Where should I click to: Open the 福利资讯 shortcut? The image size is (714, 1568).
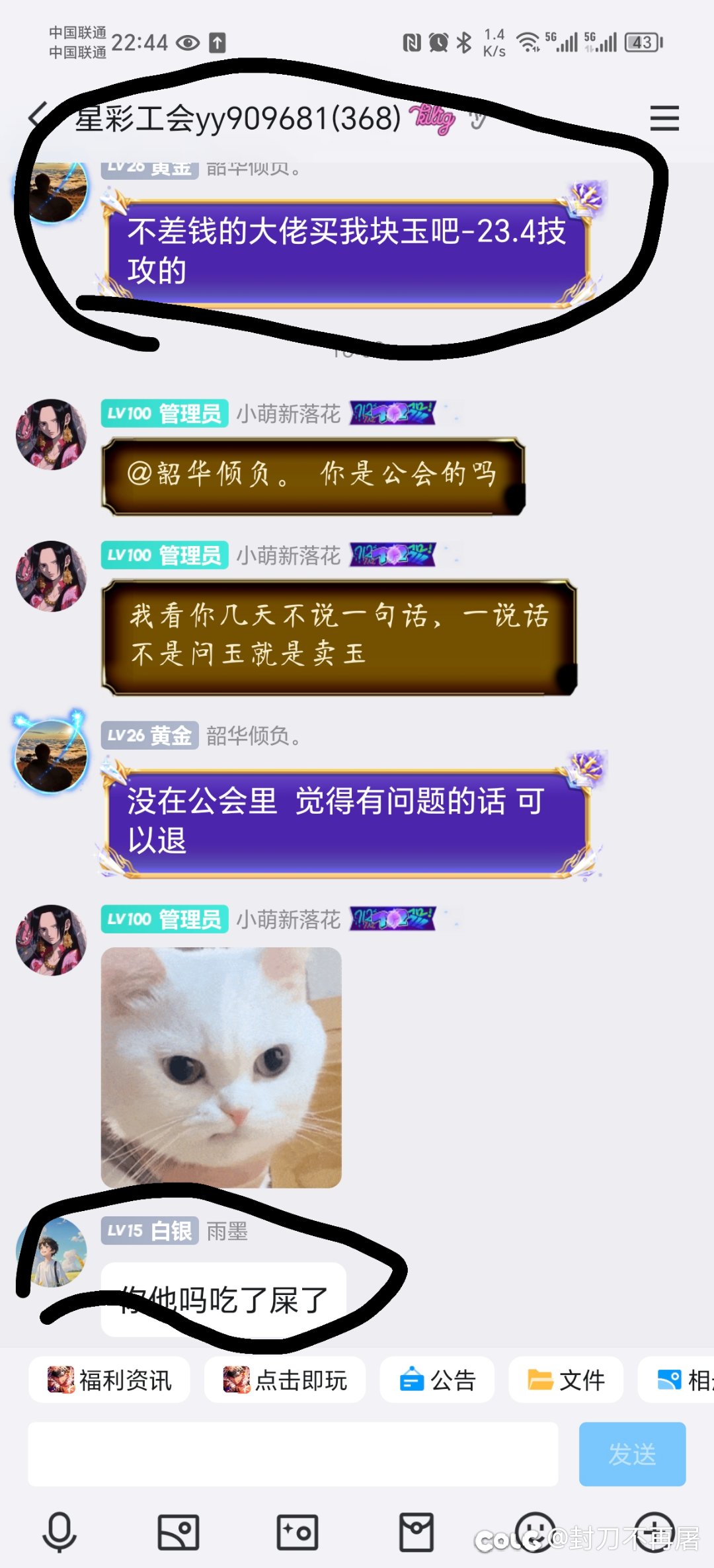[109, 1380]
